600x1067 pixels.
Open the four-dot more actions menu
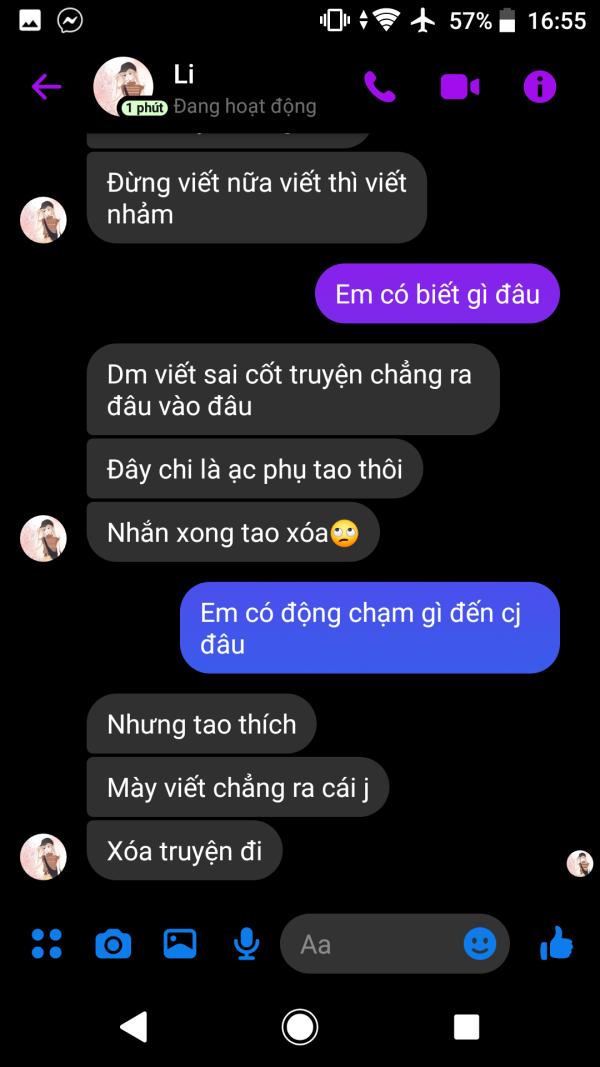click(47, 944)
